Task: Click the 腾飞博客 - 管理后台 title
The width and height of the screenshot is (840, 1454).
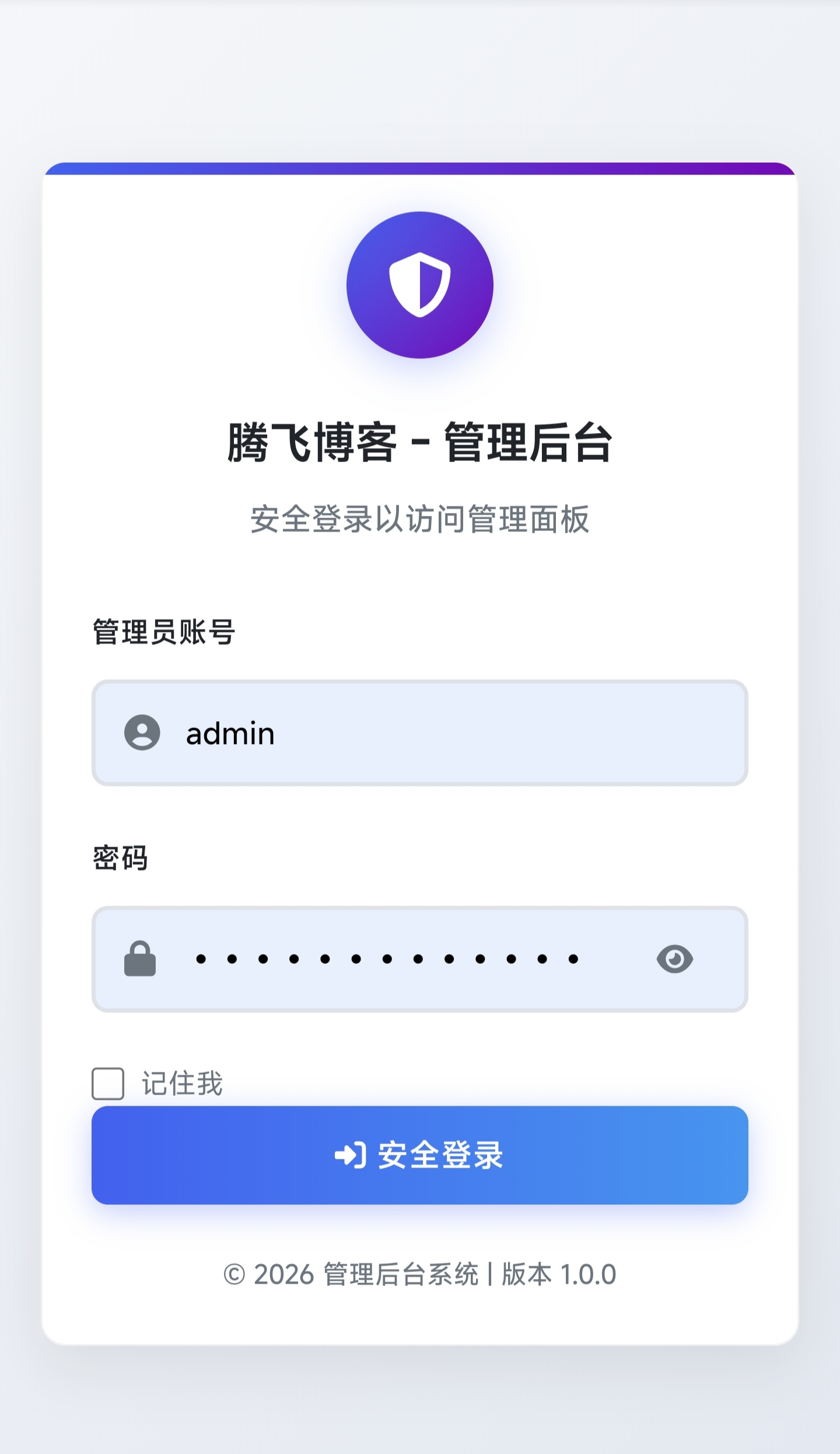Action: (419, 446)
